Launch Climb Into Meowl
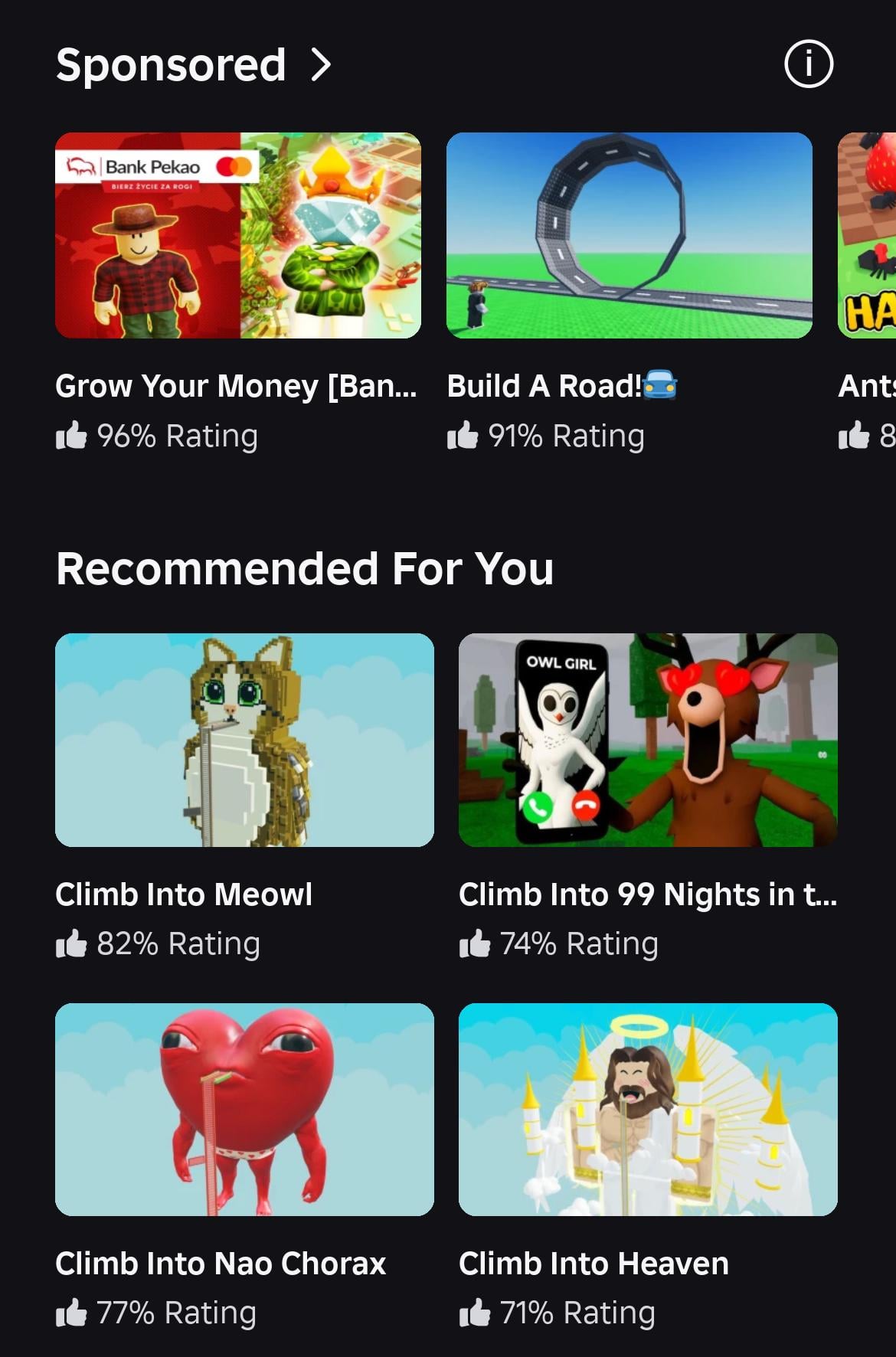This screenshot has width=896, height=1357. click(x=244, y=740)
